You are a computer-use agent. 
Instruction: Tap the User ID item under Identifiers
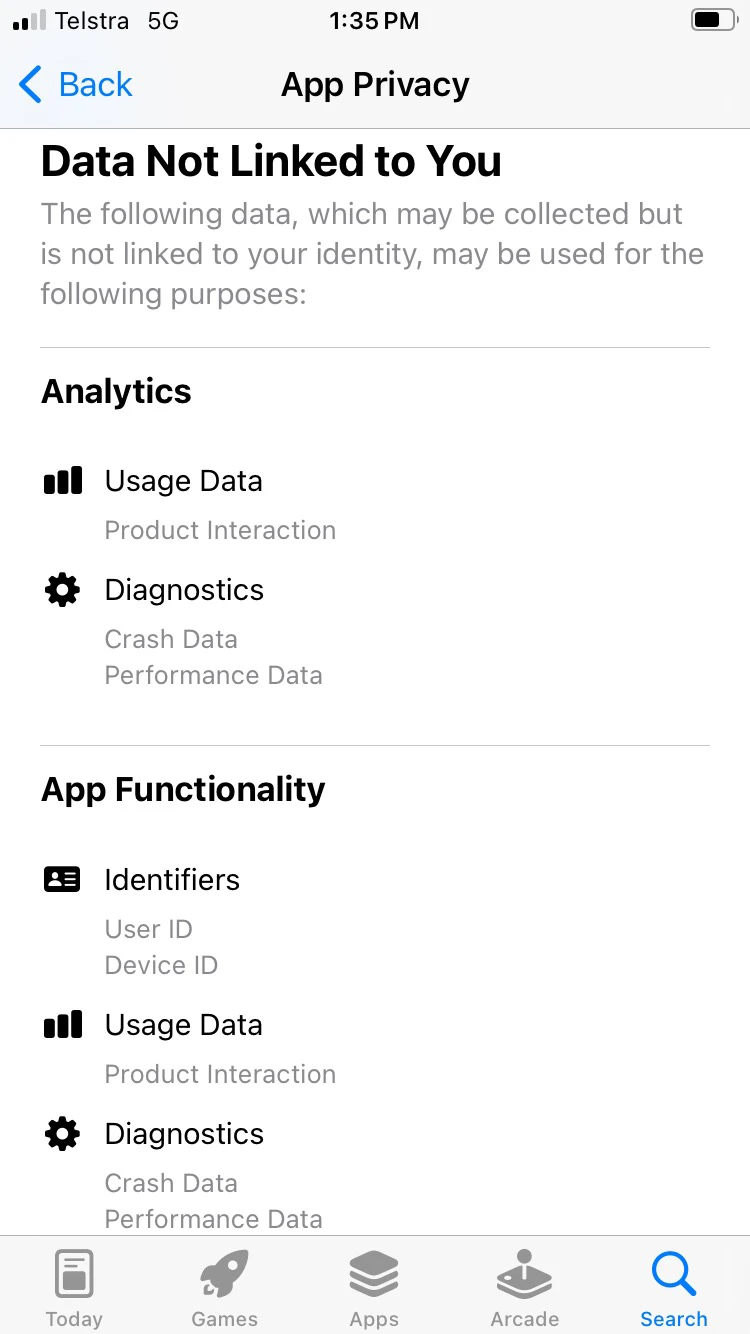click(148, 929)
